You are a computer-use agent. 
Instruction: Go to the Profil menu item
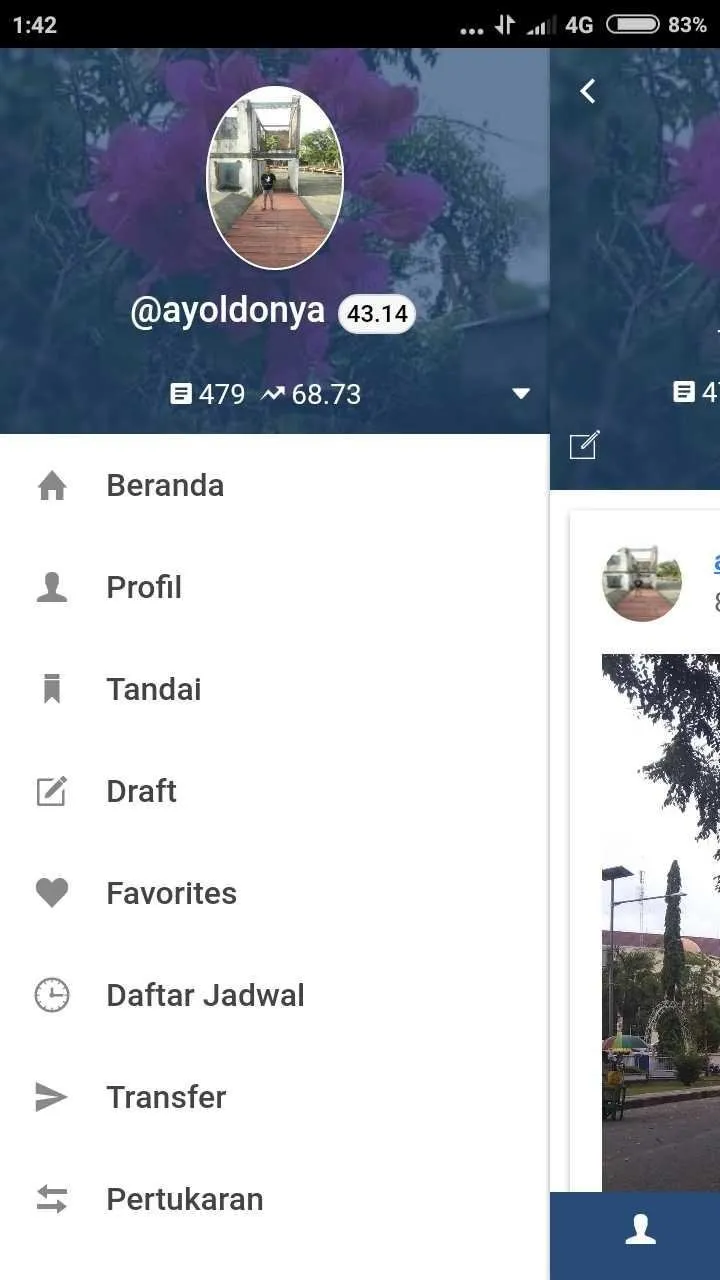[144, 588]
